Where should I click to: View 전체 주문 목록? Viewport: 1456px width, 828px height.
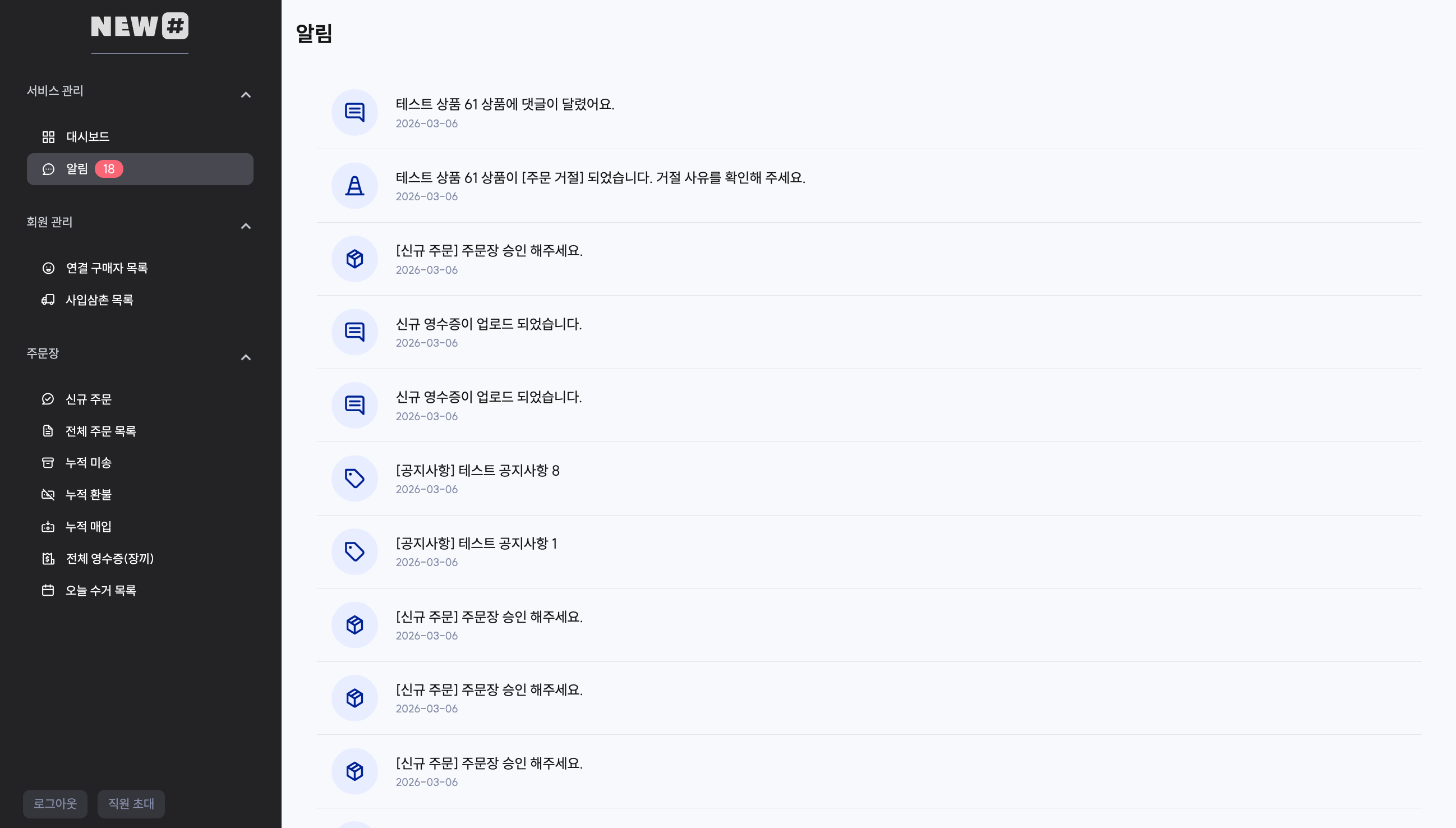click(x=100, y=431)
